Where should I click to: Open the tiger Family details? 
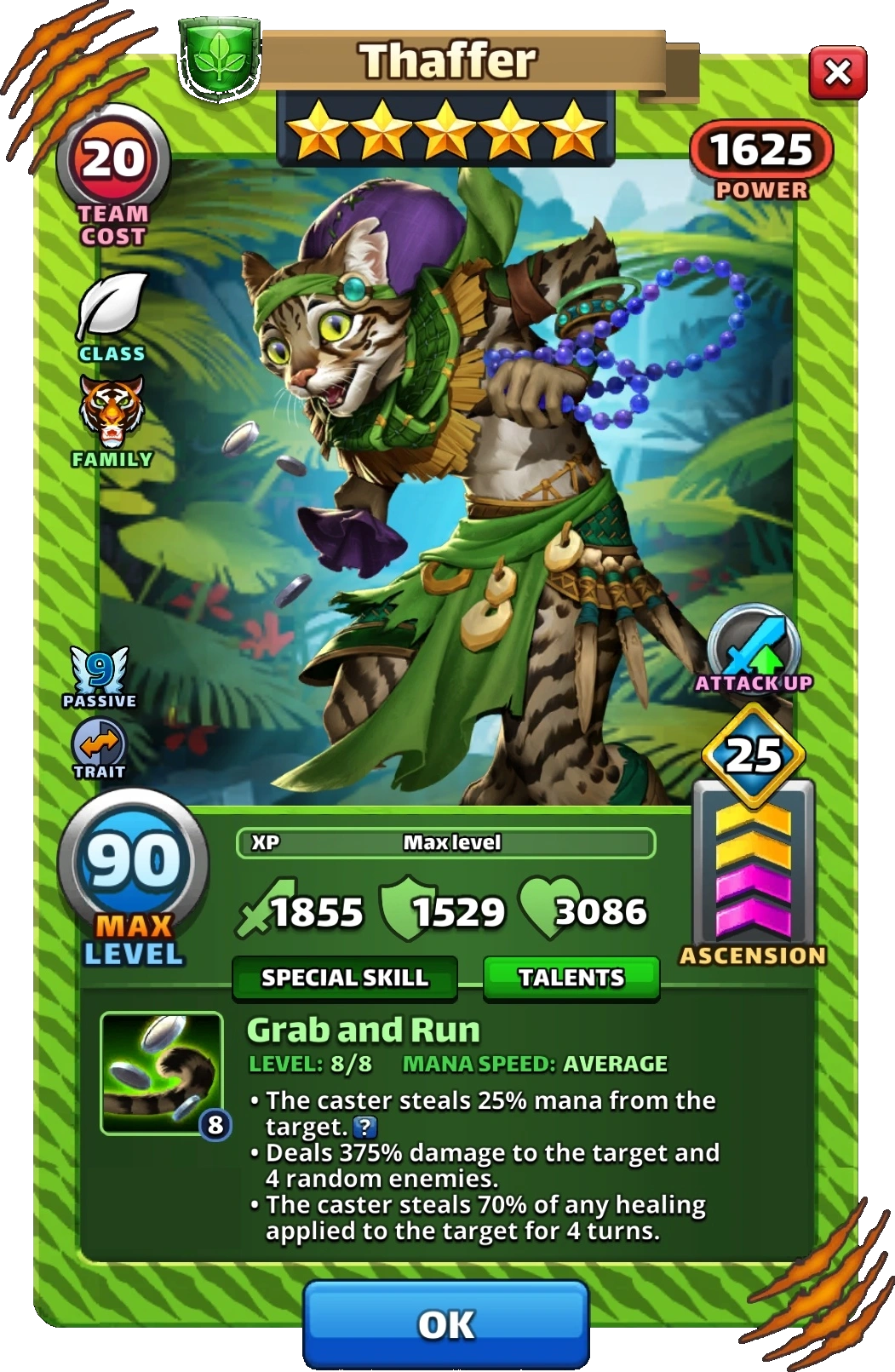(112, 413)
